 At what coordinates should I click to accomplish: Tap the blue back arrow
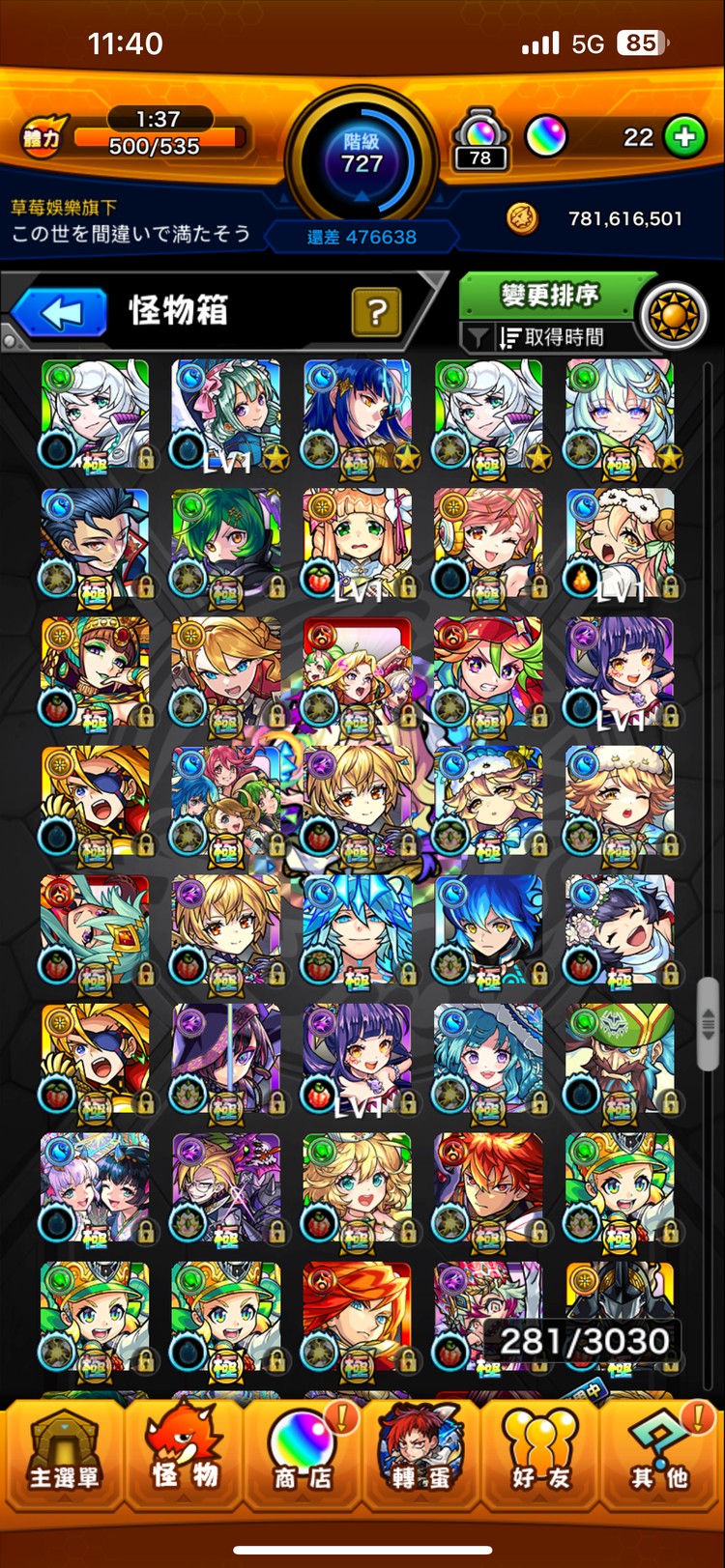(60, 313)
